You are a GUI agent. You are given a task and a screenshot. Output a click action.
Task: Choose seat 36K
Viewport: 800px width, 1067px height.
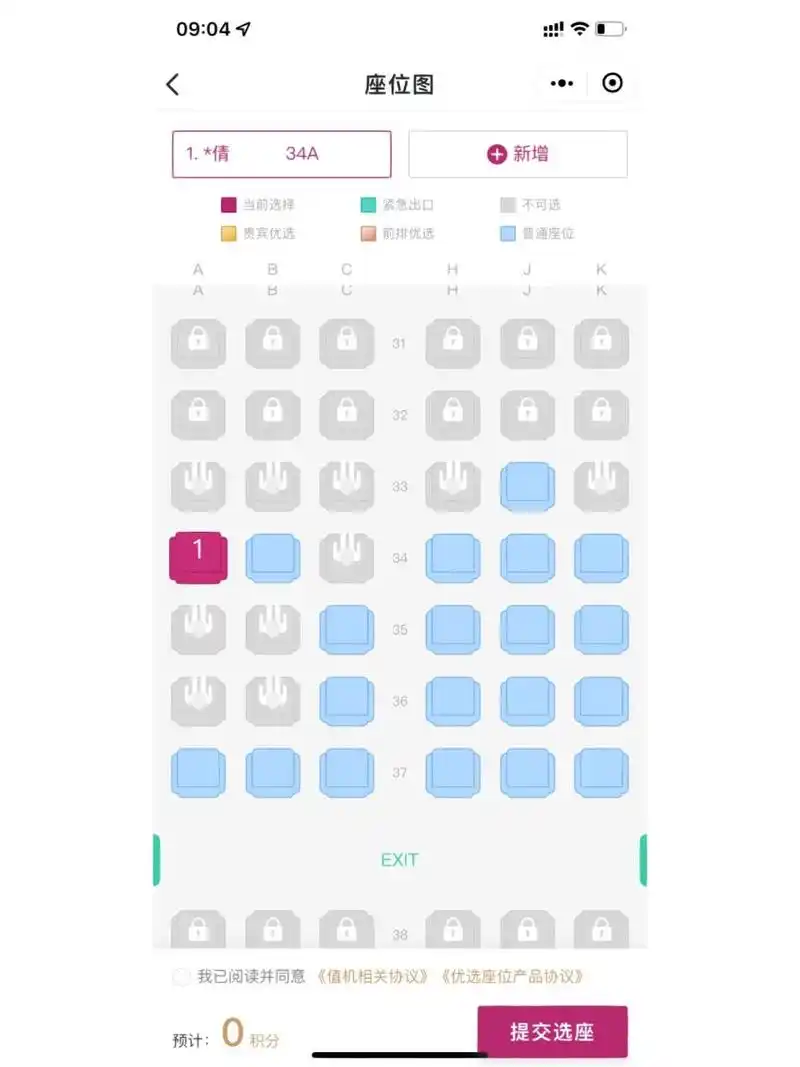601,701
